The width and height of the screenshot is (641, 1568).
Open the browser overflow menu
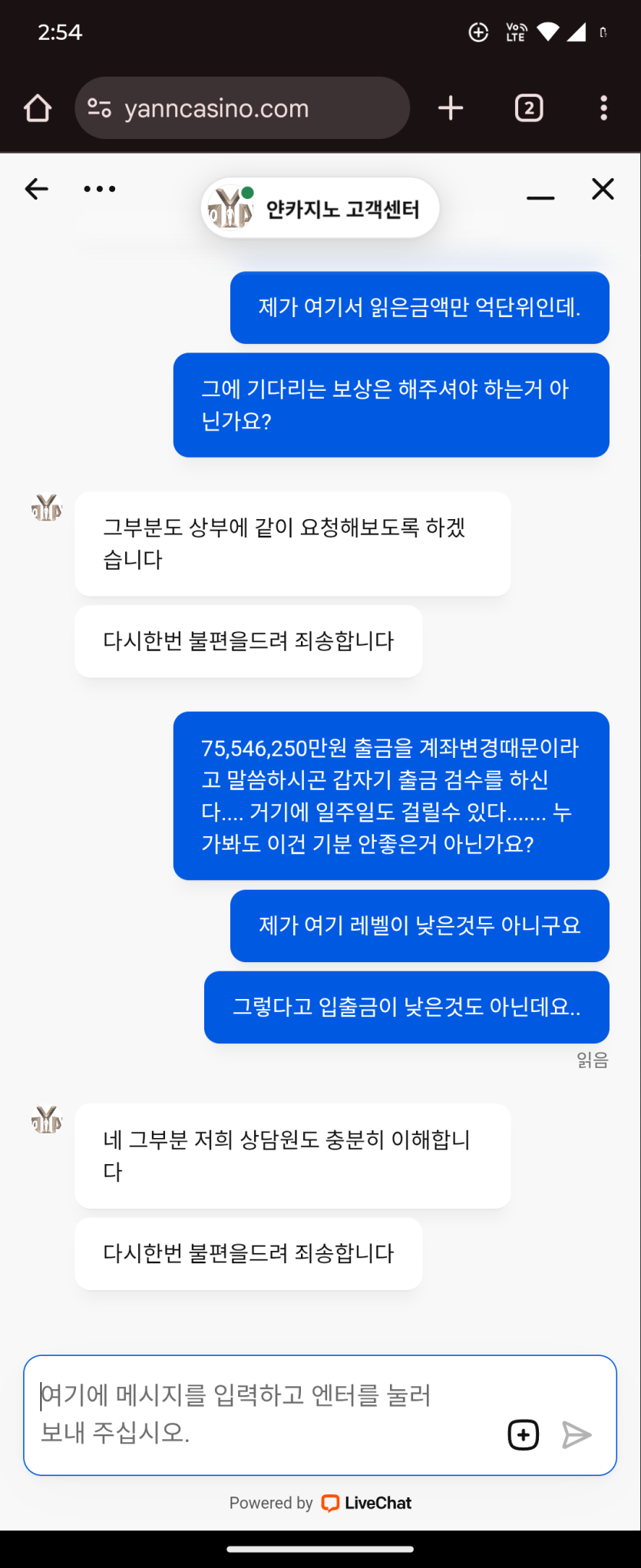coord(603,108)
